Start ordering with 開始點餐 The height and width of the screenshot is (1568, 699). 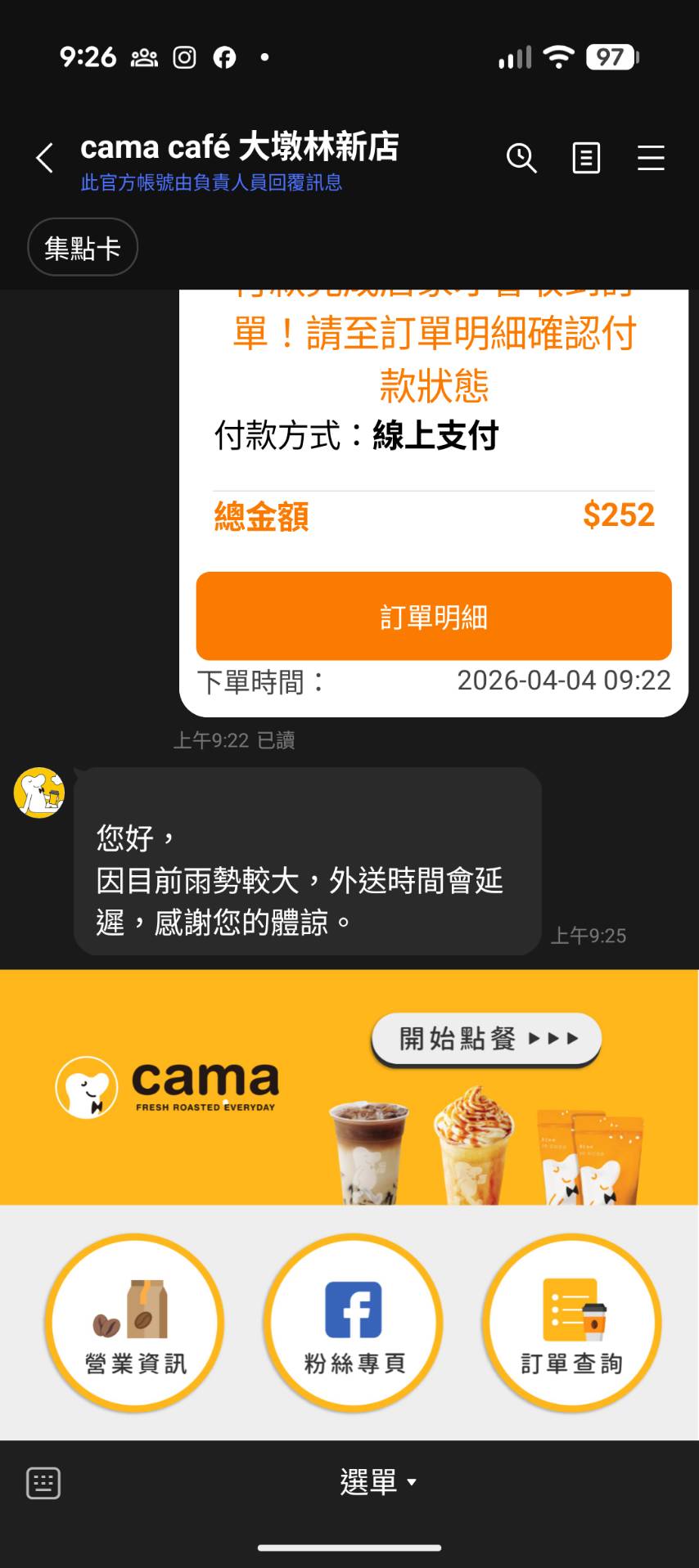(487, 1039)
